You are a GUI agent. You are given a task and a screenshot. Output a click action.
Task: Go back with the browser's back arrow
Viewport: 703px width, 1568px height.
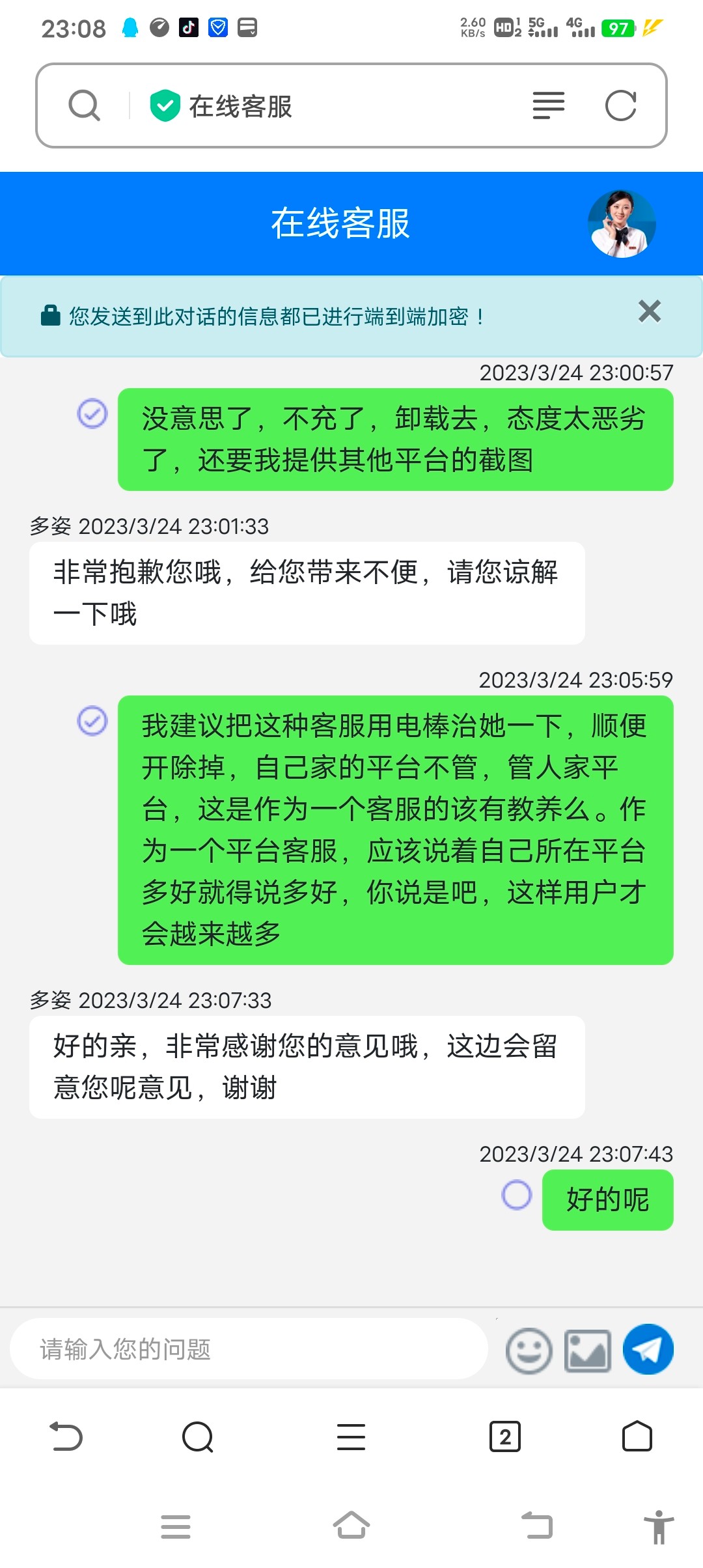66,1436
